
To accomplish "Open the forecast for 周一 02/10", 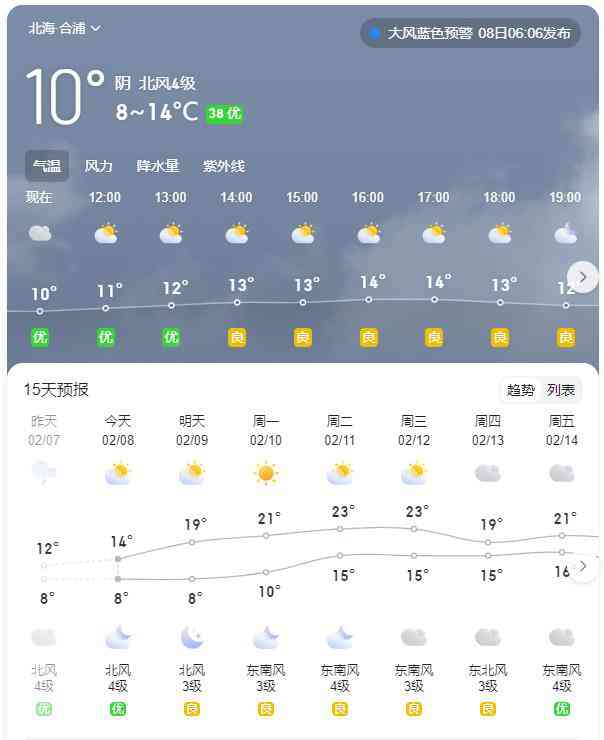I will click(x=266, y=431).
